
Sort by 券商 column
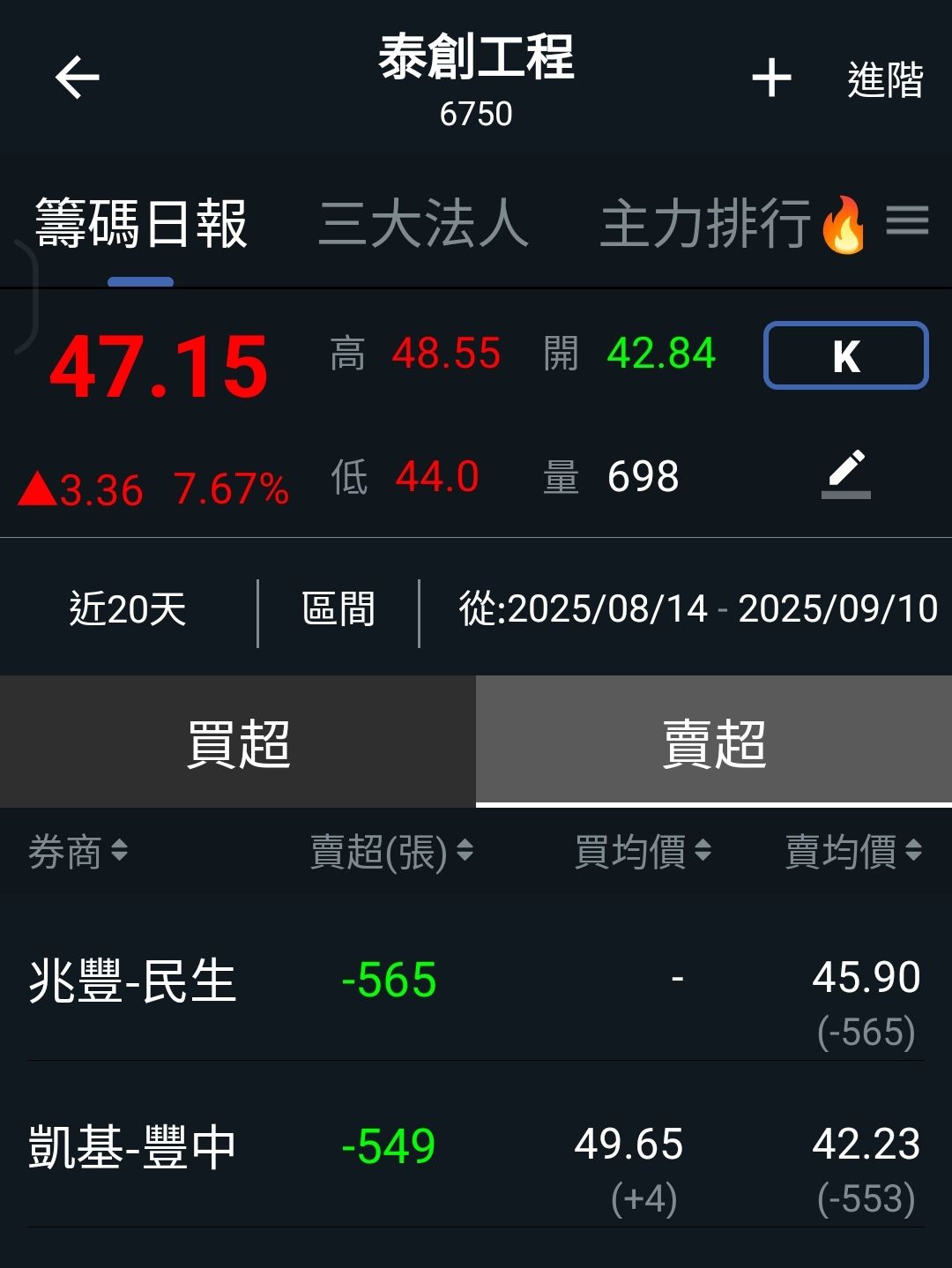[x=78, y=852]
